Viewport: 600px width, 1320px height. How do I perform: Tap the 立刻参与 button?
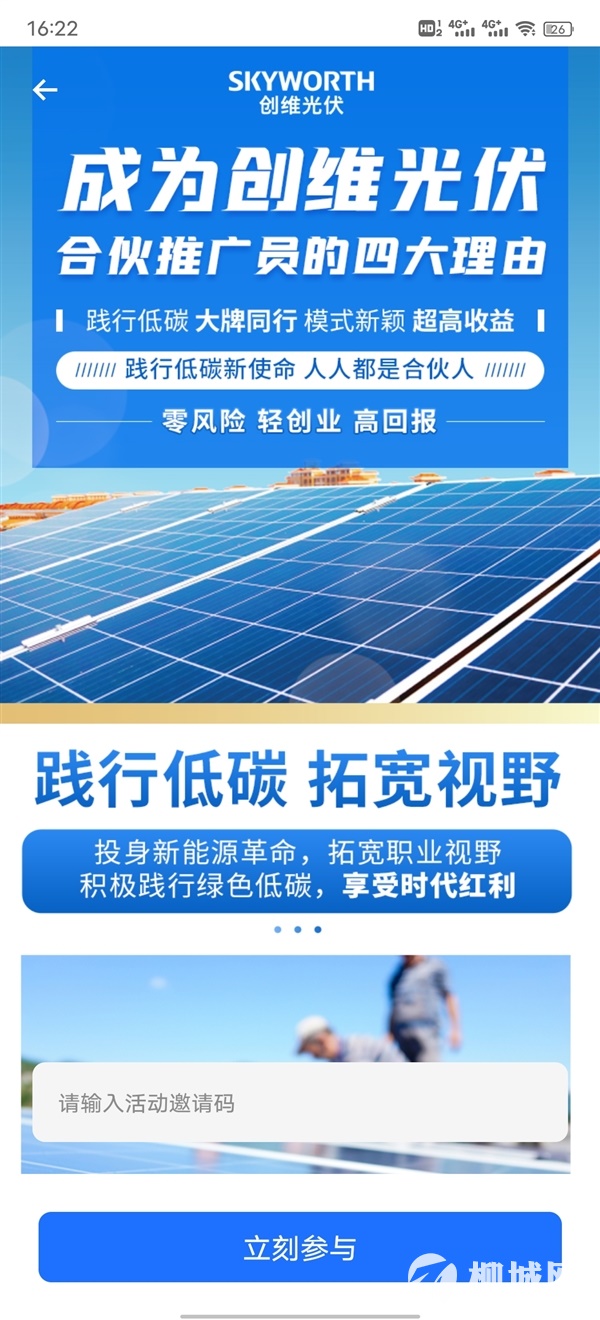coord(300,1247)
